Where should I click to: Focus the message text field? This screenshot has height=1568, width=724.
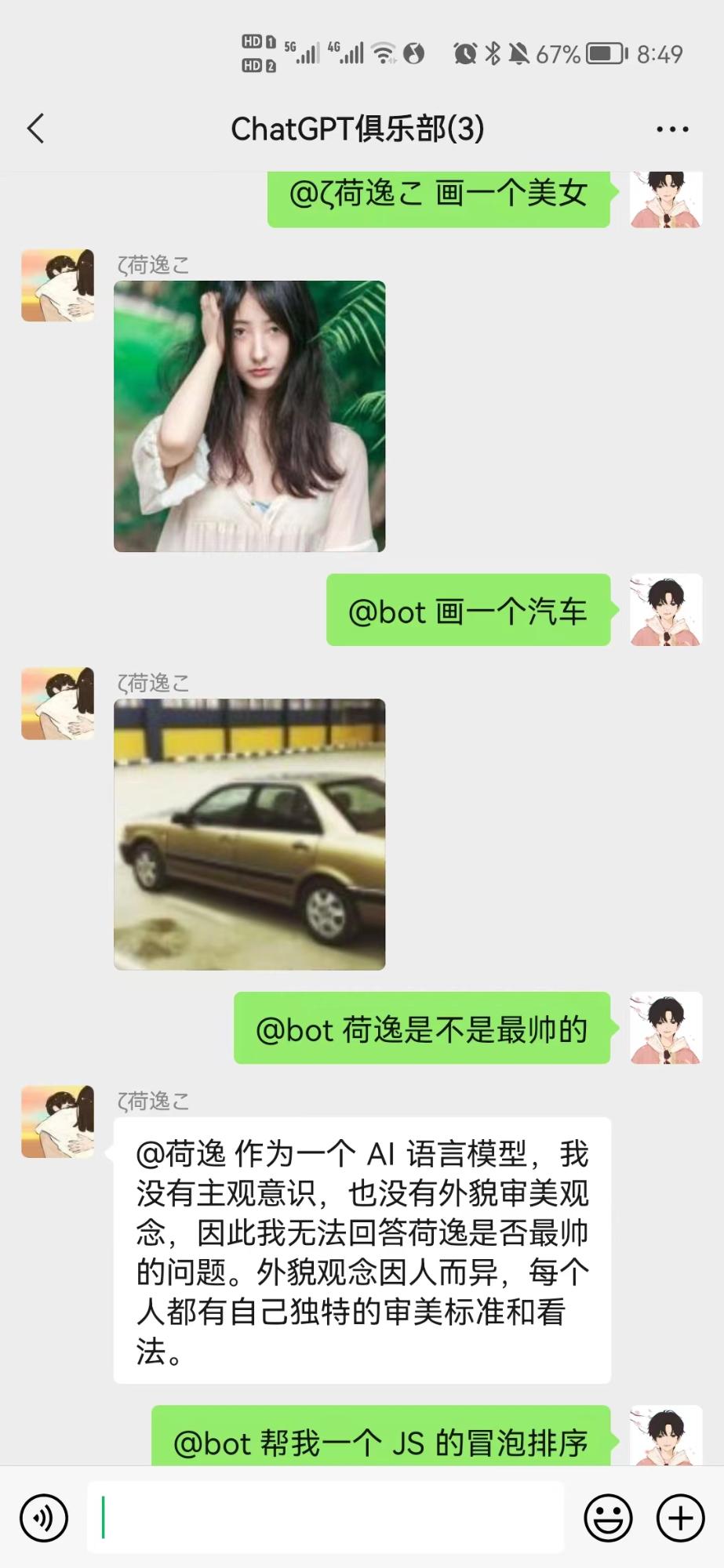[326, 1518]
